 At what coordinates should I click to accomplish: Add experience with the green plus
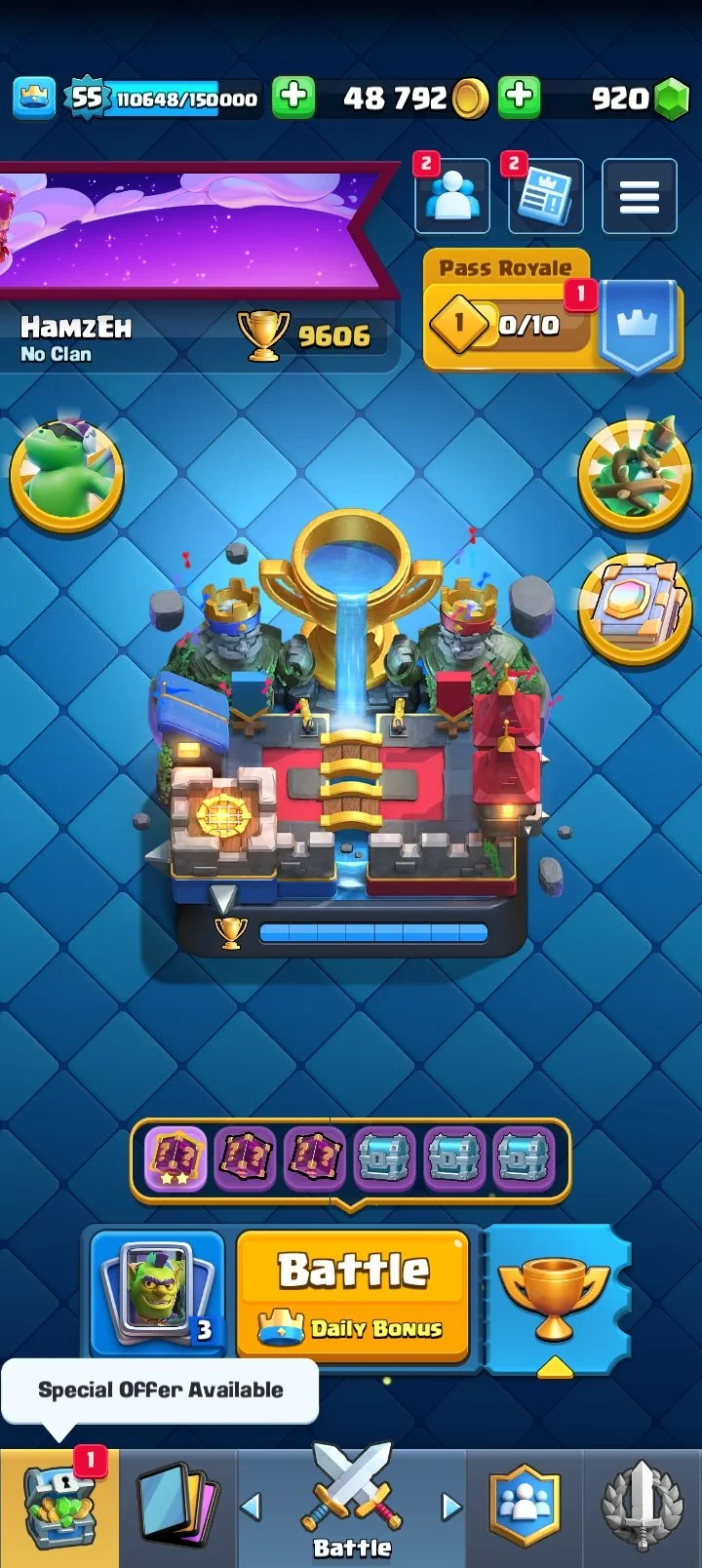coord(292,97)
